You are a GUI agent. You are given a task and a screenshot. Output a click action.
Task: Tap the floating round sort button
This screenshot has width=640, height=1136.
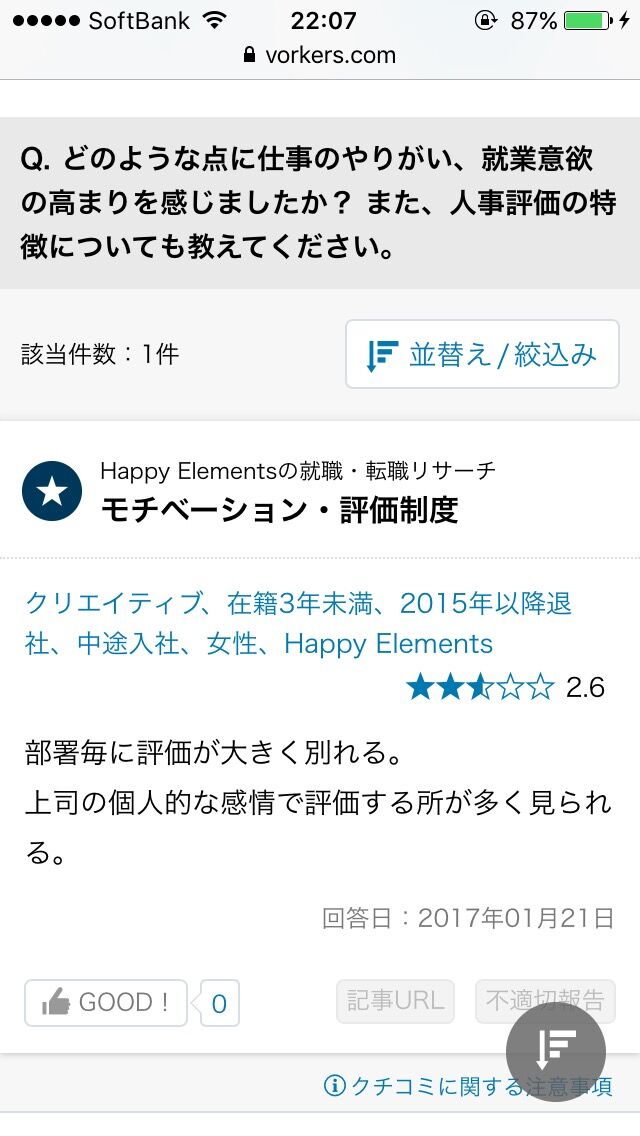pos(556,1052)
